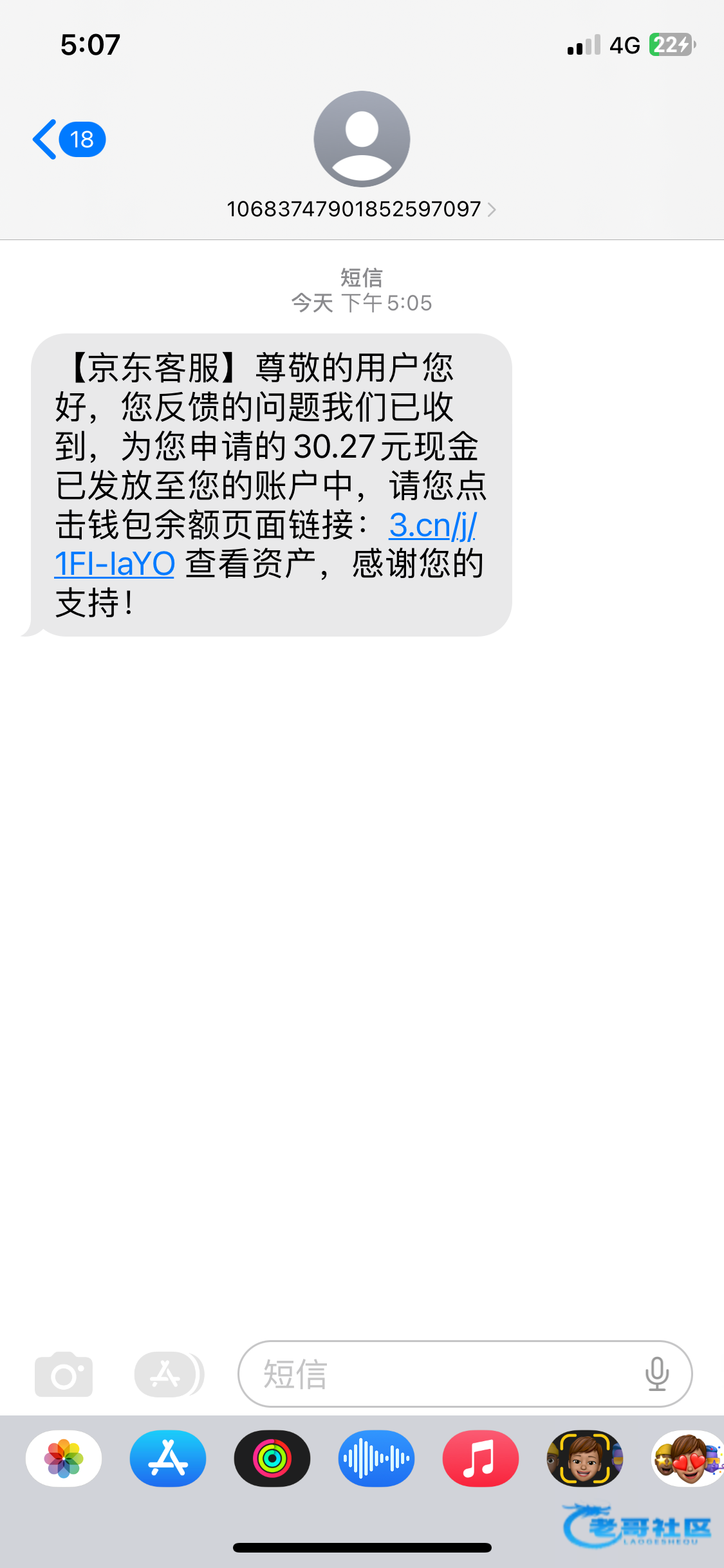Open the Photos app in app strip
The height and width of the screenshot is (1568, 724).
click(64, 1459)
